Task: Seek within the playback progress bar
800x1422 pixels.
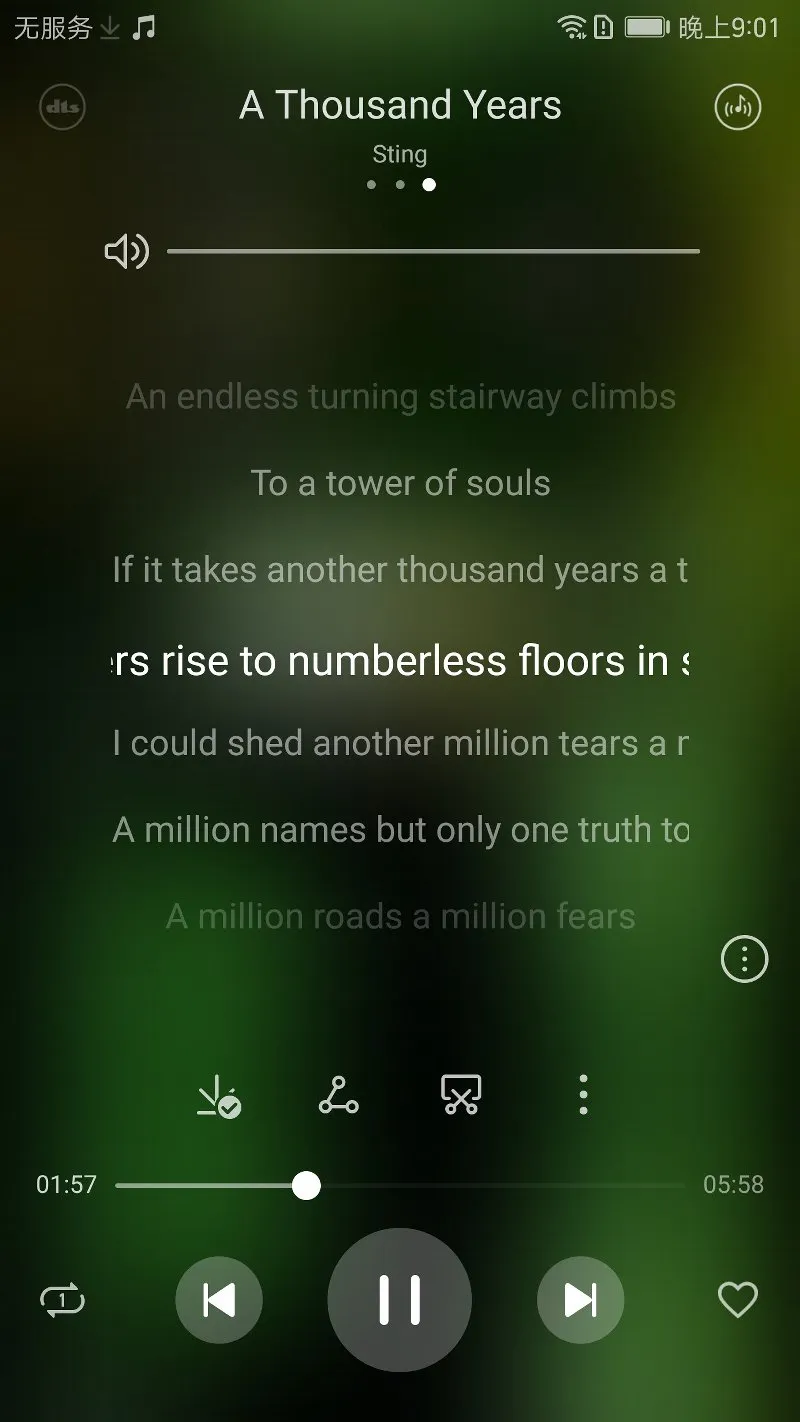Action: (x=400, y=1186)
